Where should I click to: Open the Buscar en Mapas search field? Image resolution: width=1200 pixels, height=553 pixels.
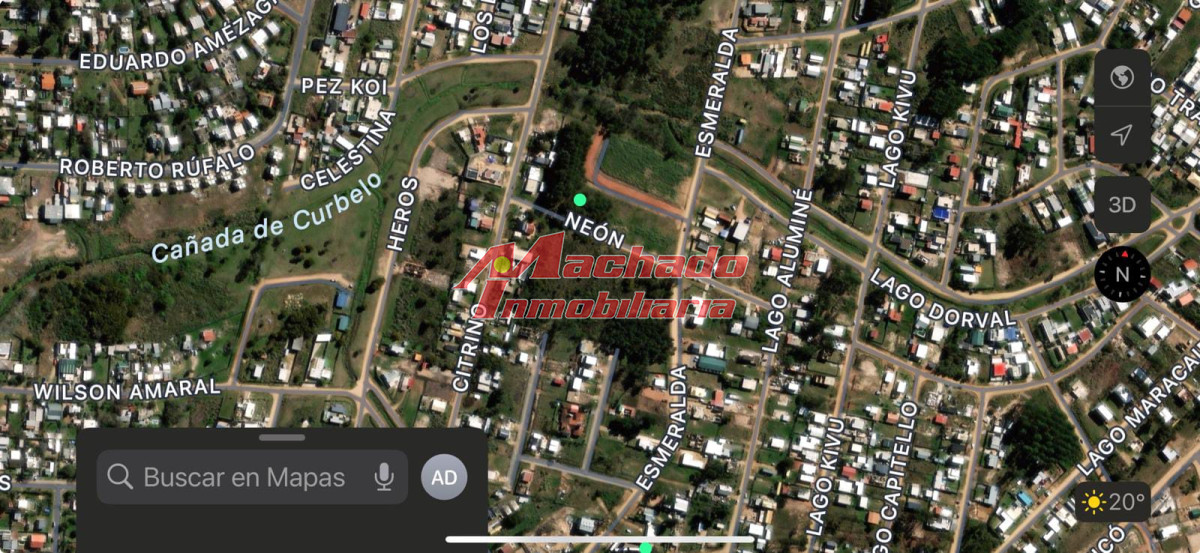[x=245, y=477]
